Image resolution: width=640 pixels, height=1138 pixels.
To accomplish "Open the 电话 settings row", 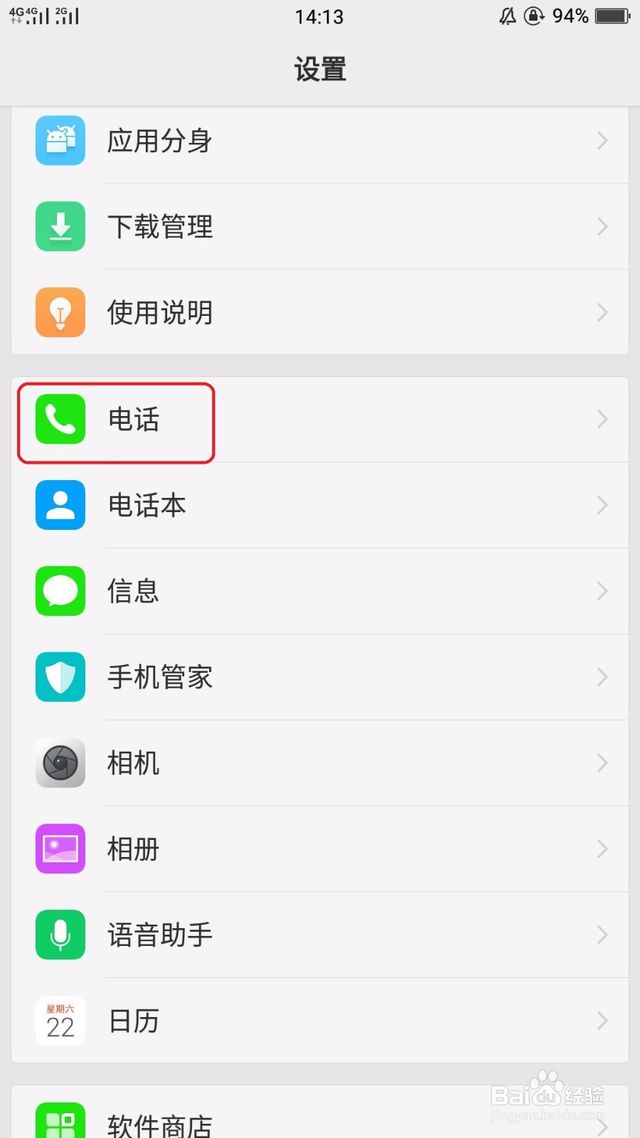I will 320,419.
